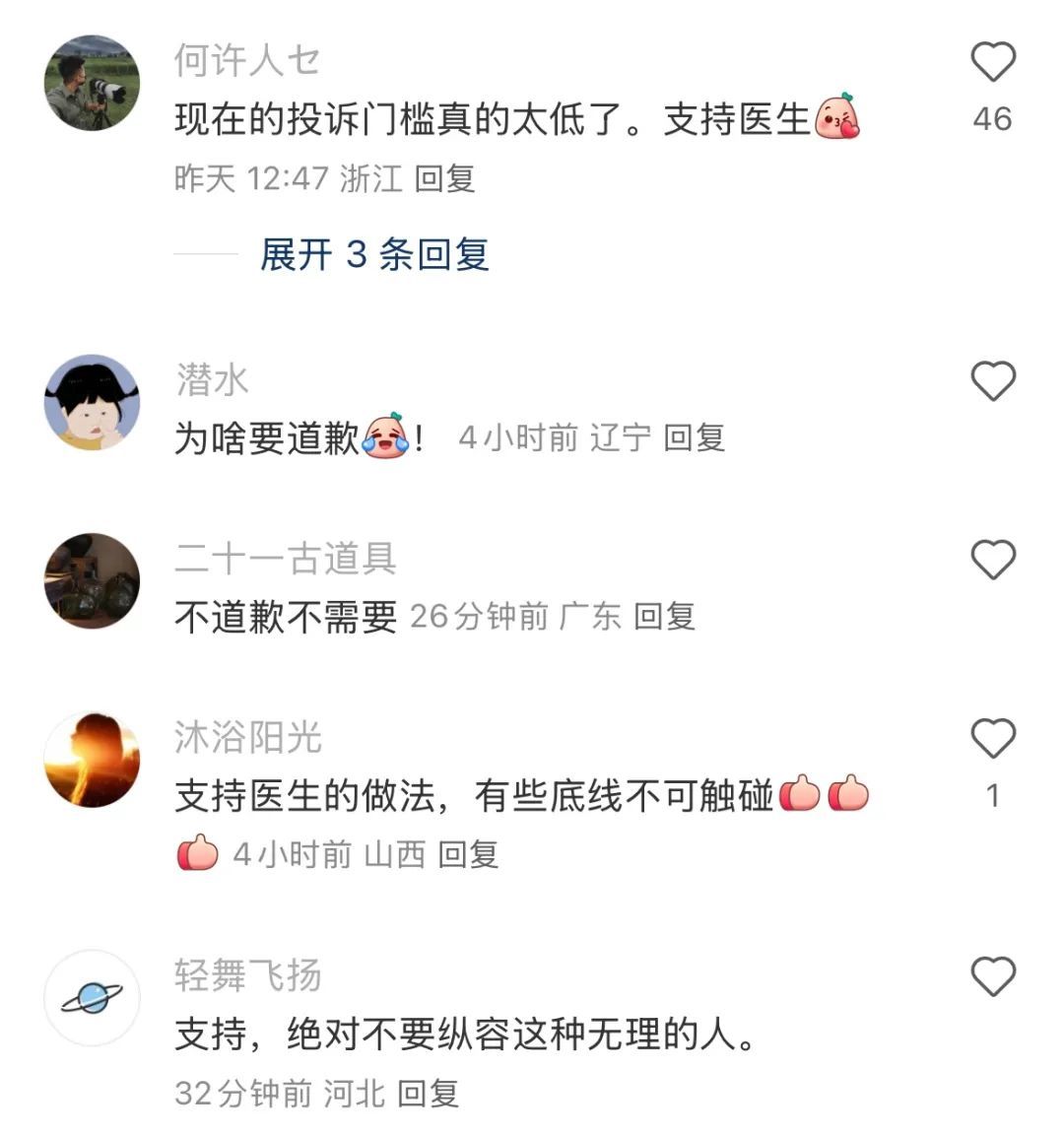Image resolution: width=1064 pixels, height=1136 pixels.
Task: Reply to 潜水's comment
Action: (x=695, y=437)
